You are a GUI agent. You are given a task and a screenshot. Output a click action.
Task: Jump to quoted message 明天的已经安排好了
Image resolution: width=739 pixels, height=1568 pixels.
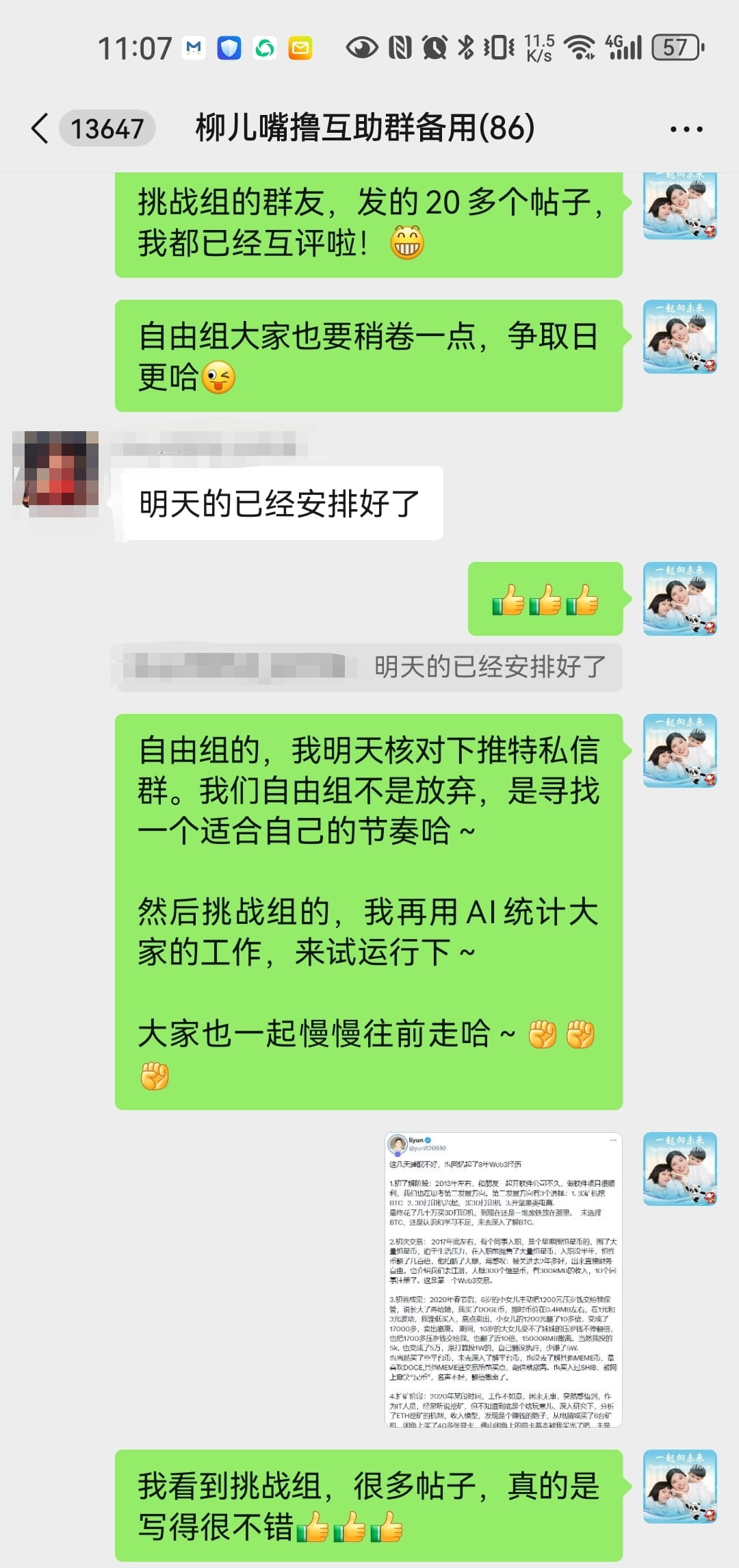click(x=369, y=667)
